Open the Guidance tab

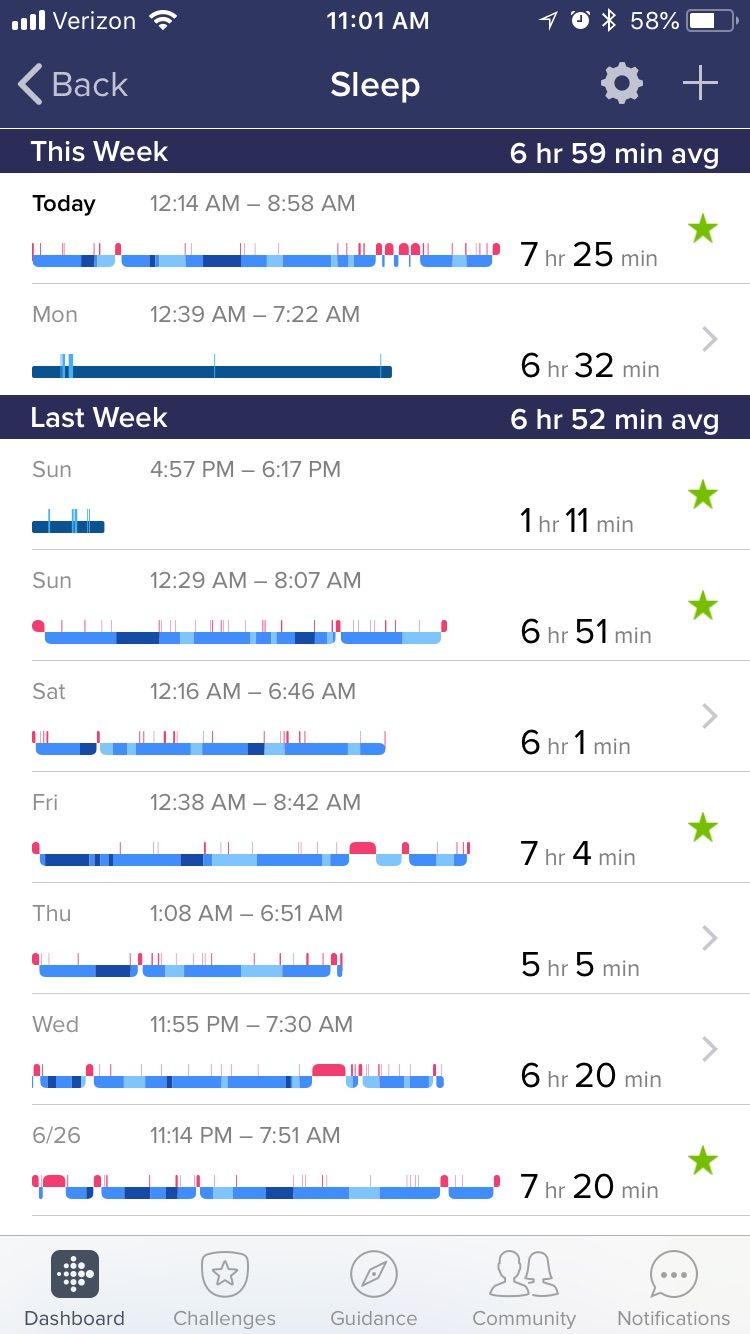click(x=374, y=1288)
